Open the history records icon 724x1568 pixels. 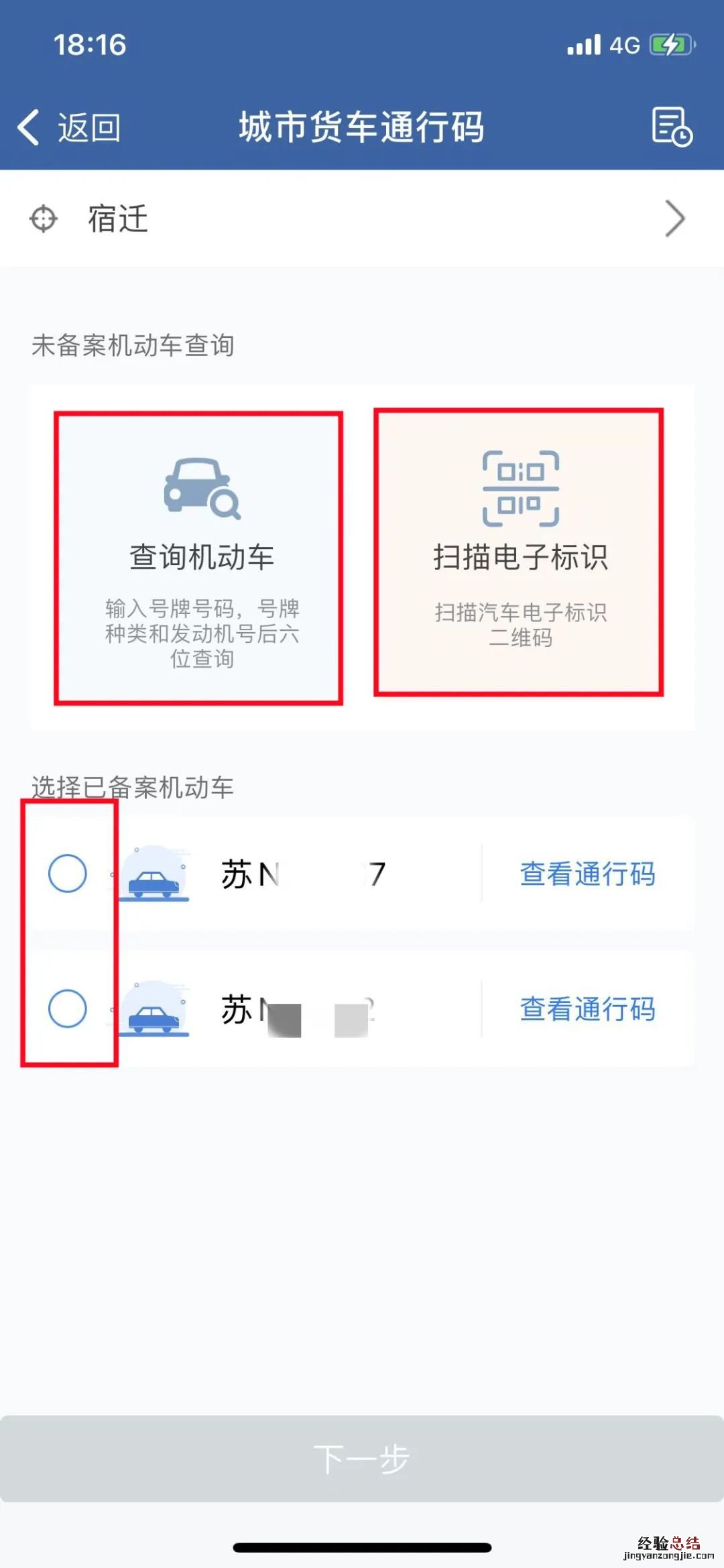click(x=671, y=126)
